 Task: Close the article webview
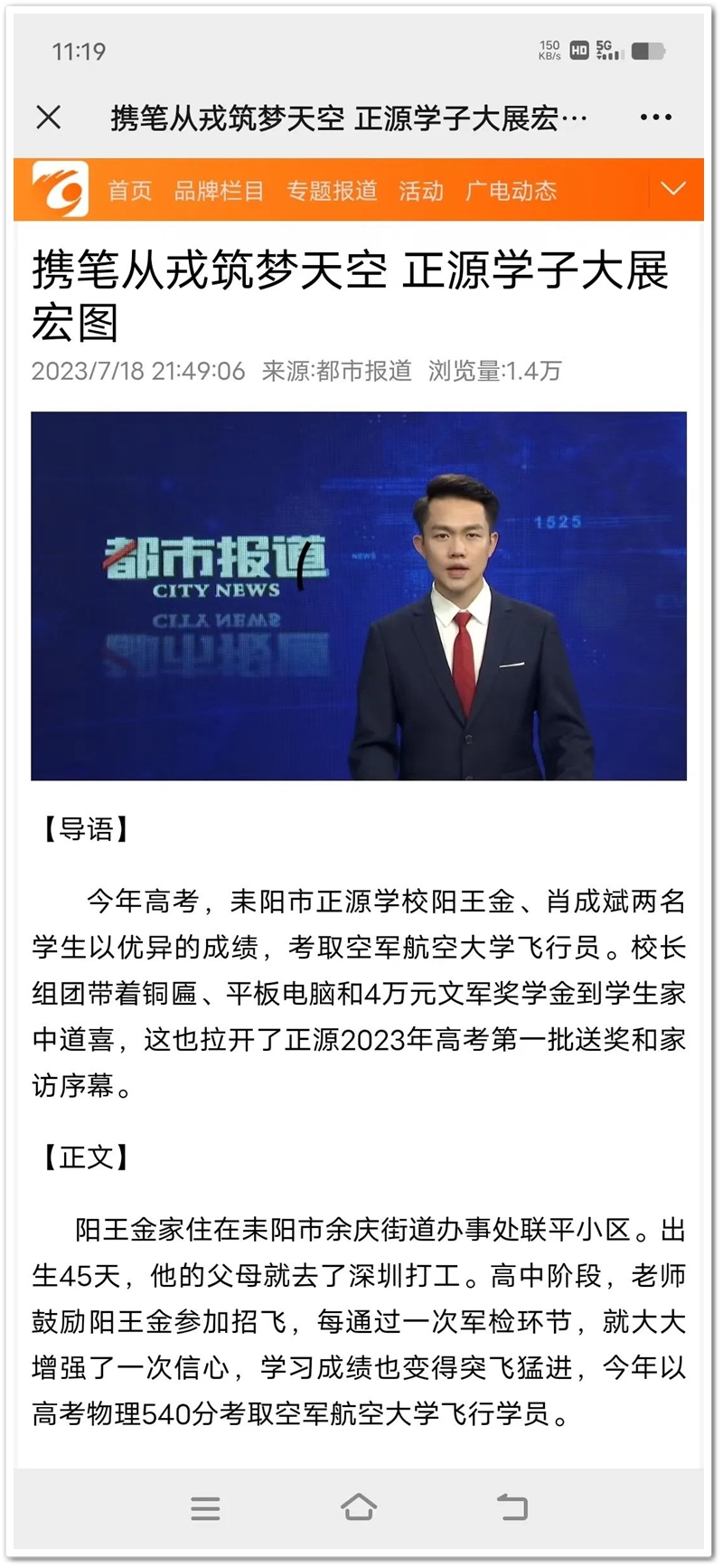49,117
